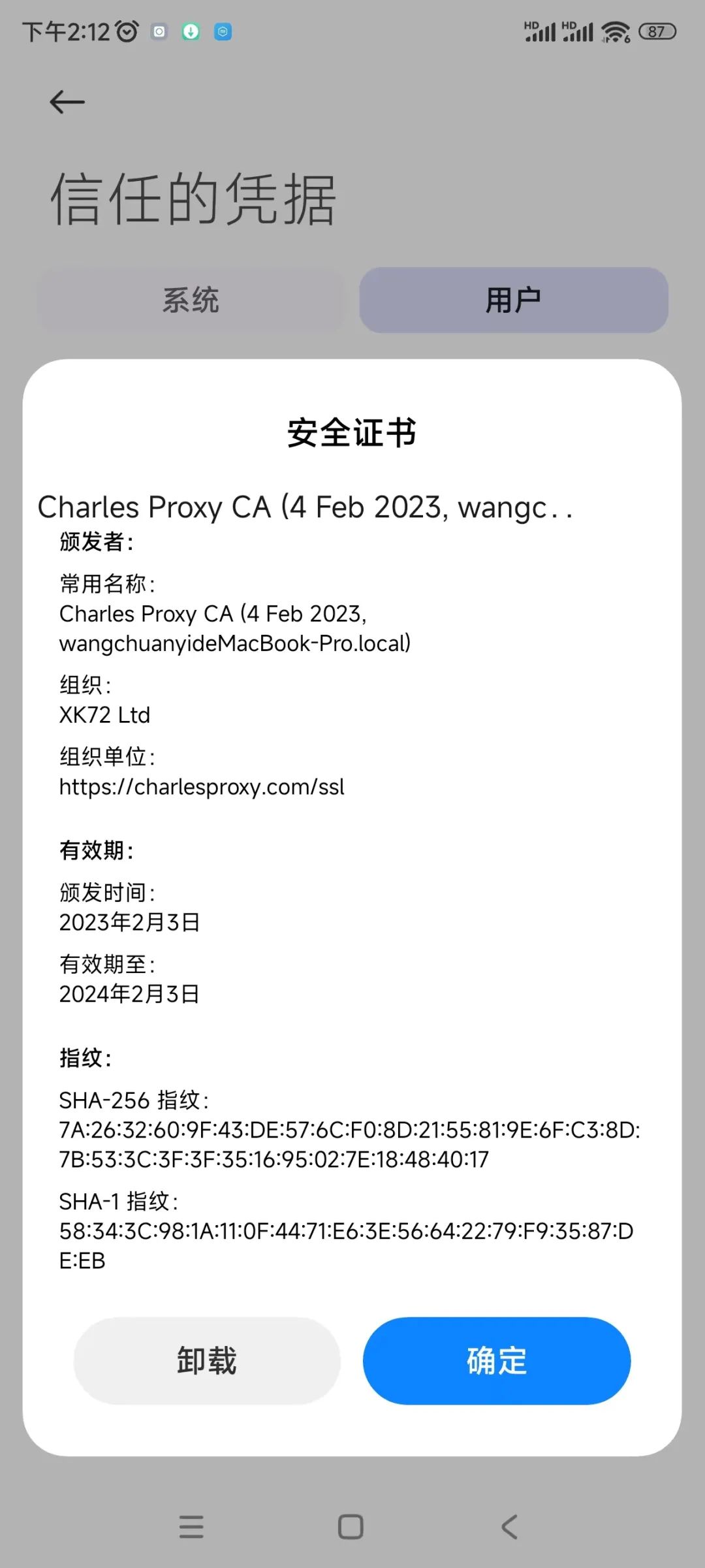Confirm the dialog with 确定
Screen dimensions: 705x1568
click(496, 1360)
